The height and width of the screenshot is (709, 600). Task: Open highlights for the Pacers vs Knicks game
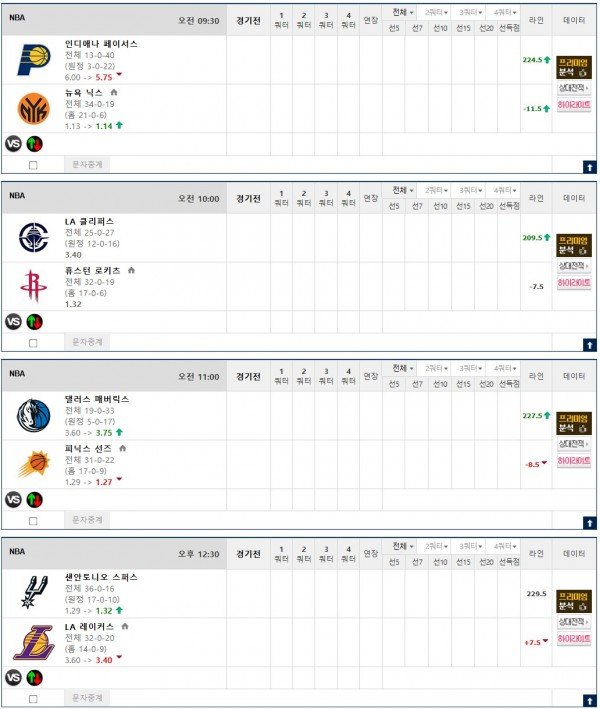pos(574,103)
